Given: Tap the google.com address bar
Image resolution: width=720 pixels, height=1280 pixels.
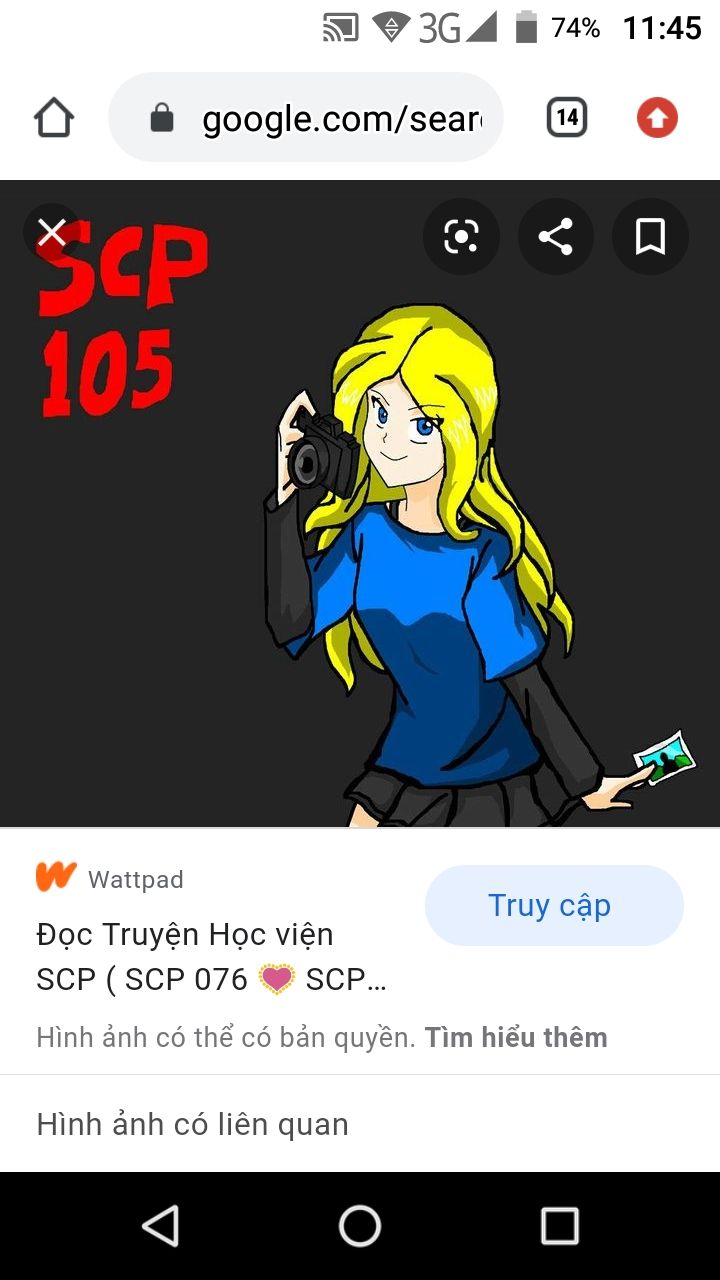Looking at the screenshot, I should click(x=305, y=118).
